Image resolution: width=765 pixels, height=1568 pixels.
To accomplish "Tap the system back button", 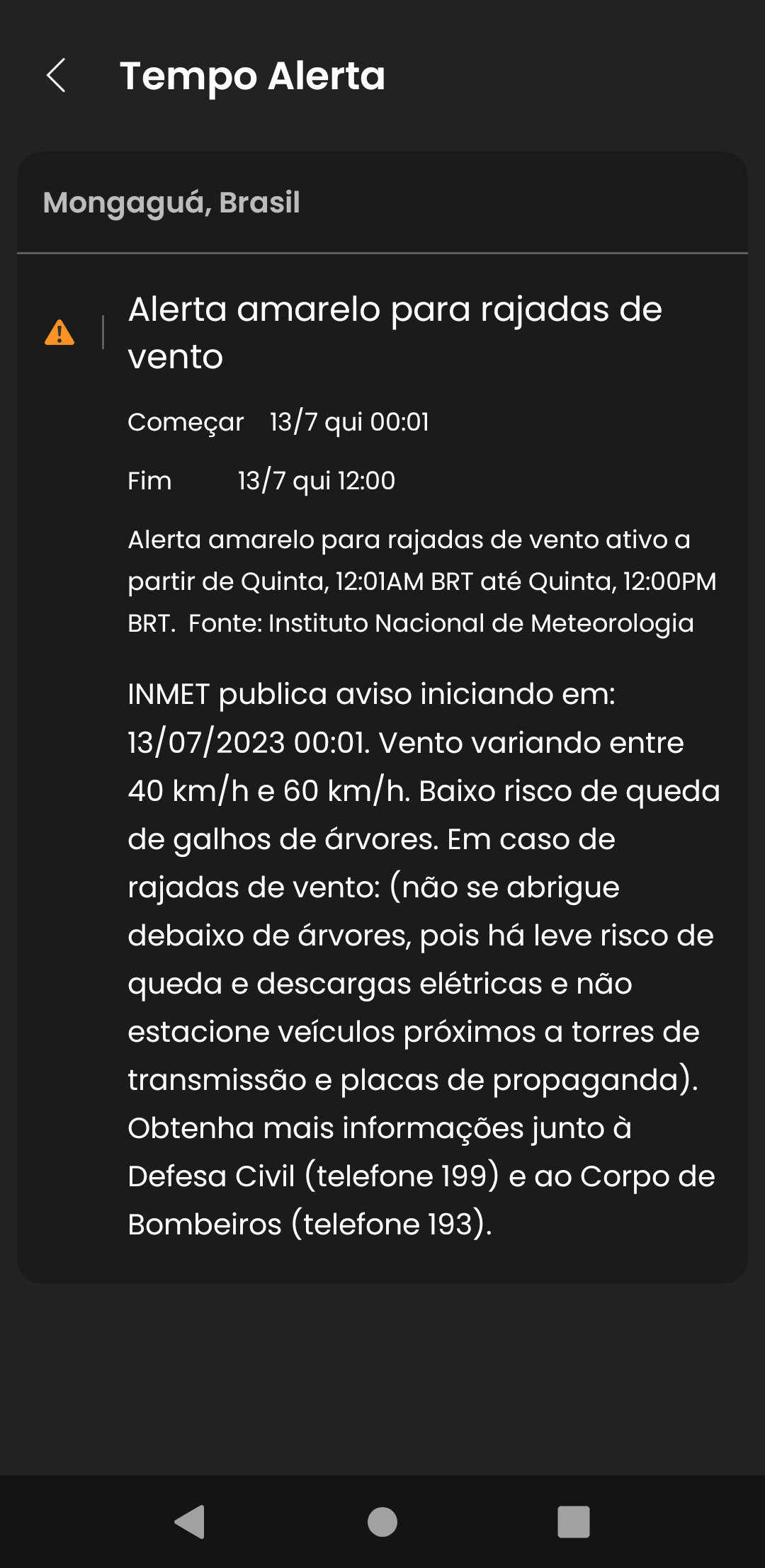I will (190, 1521).
